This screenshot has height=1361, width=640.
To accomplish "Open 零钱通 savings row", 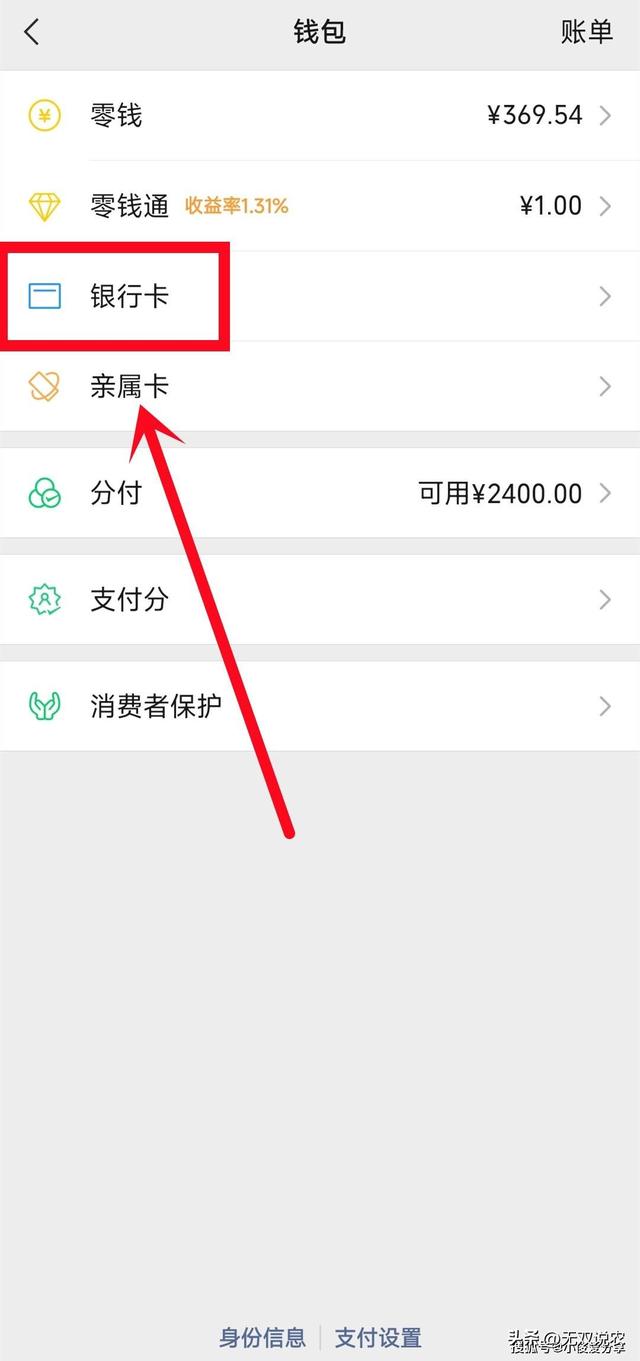I will pyautogui.click(x=320, y=206).
